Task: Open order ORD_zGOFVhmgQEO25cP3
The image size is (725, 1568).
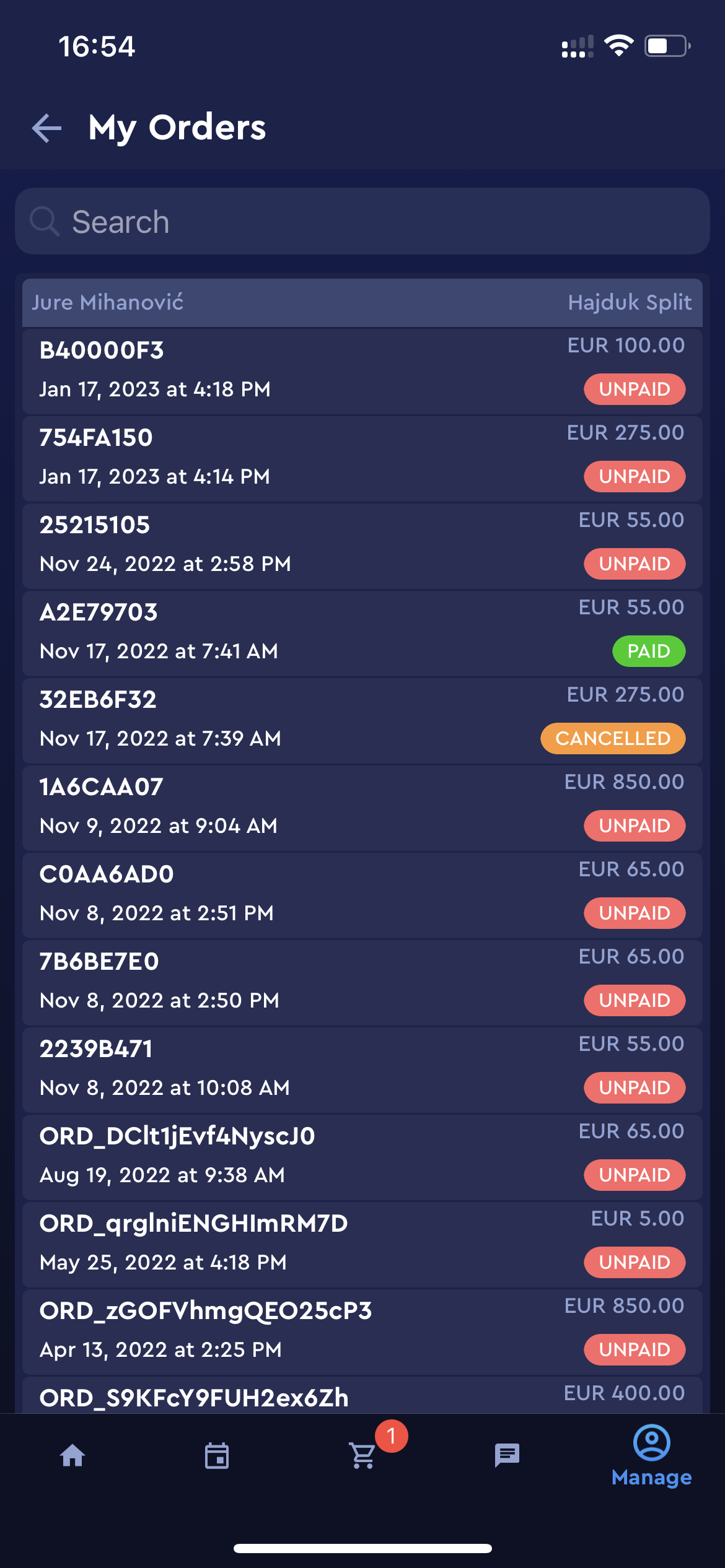Action: coord(362,1330)
